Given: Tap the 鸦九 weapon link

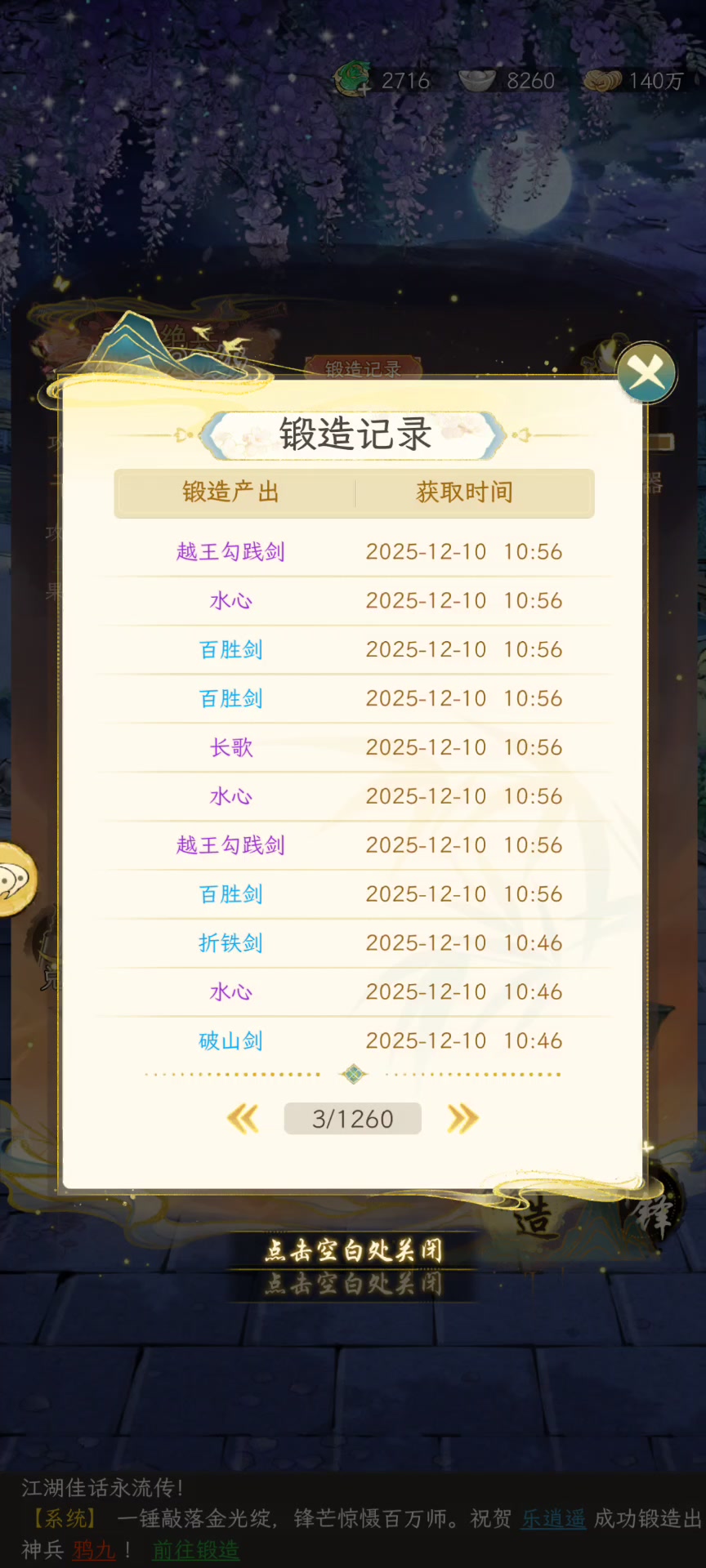Looking at the screenshot, I should pyautogui.click(x=94, y=1549).
